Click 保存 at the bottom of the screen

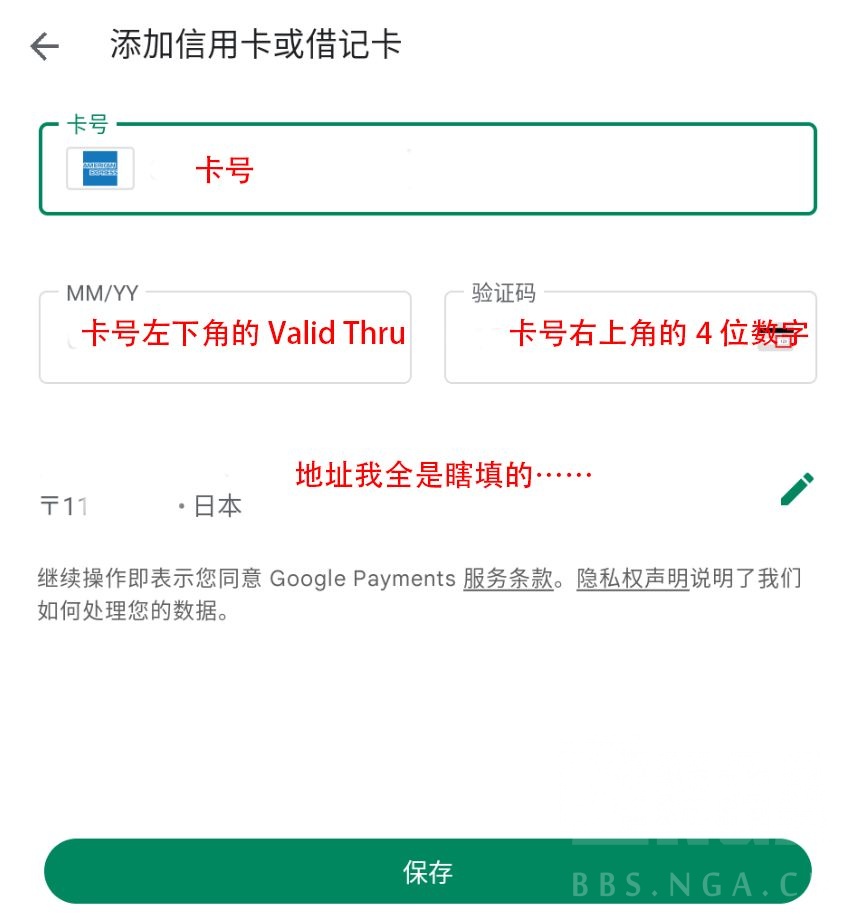(x=428, y=870)
